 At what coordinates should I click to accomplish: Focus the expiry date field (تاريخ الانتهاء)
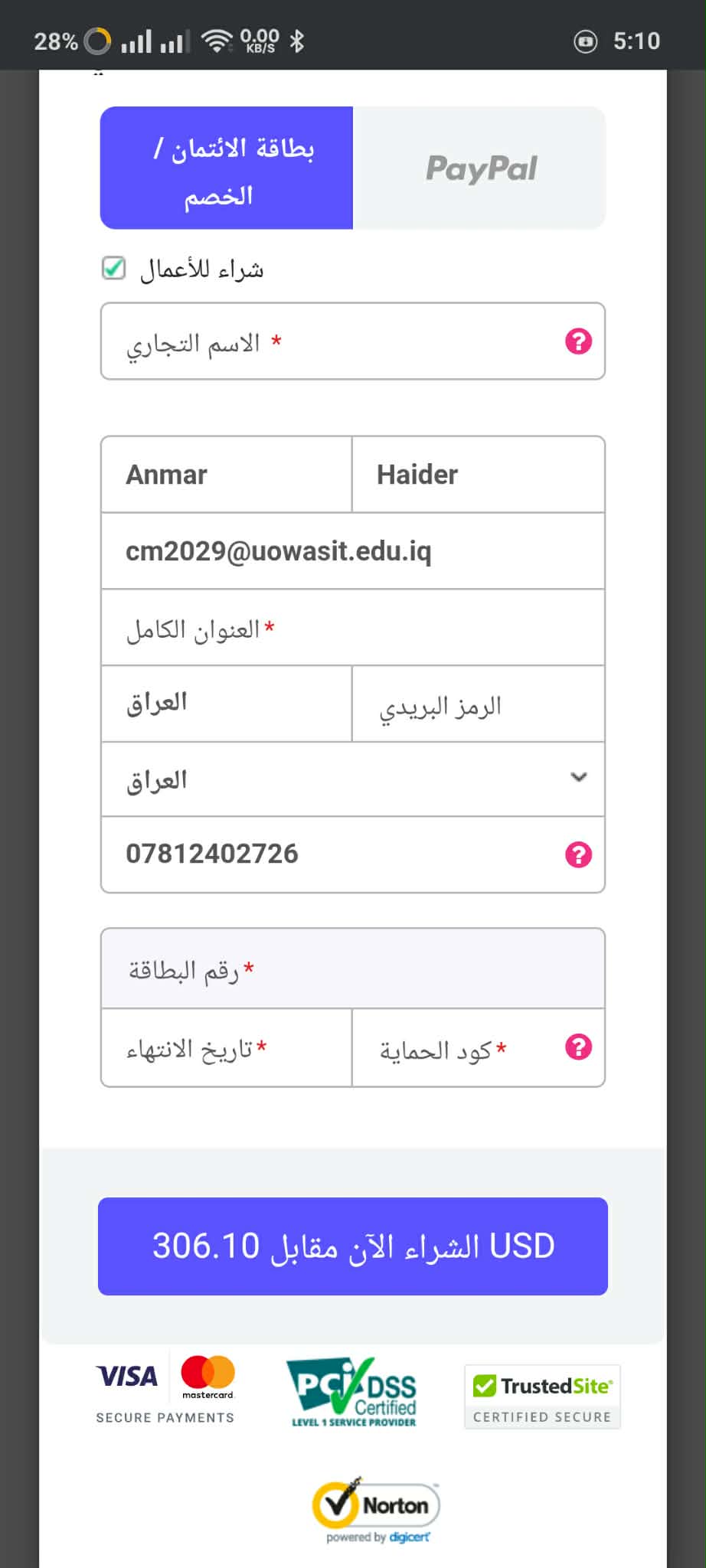coord(227,1047)
